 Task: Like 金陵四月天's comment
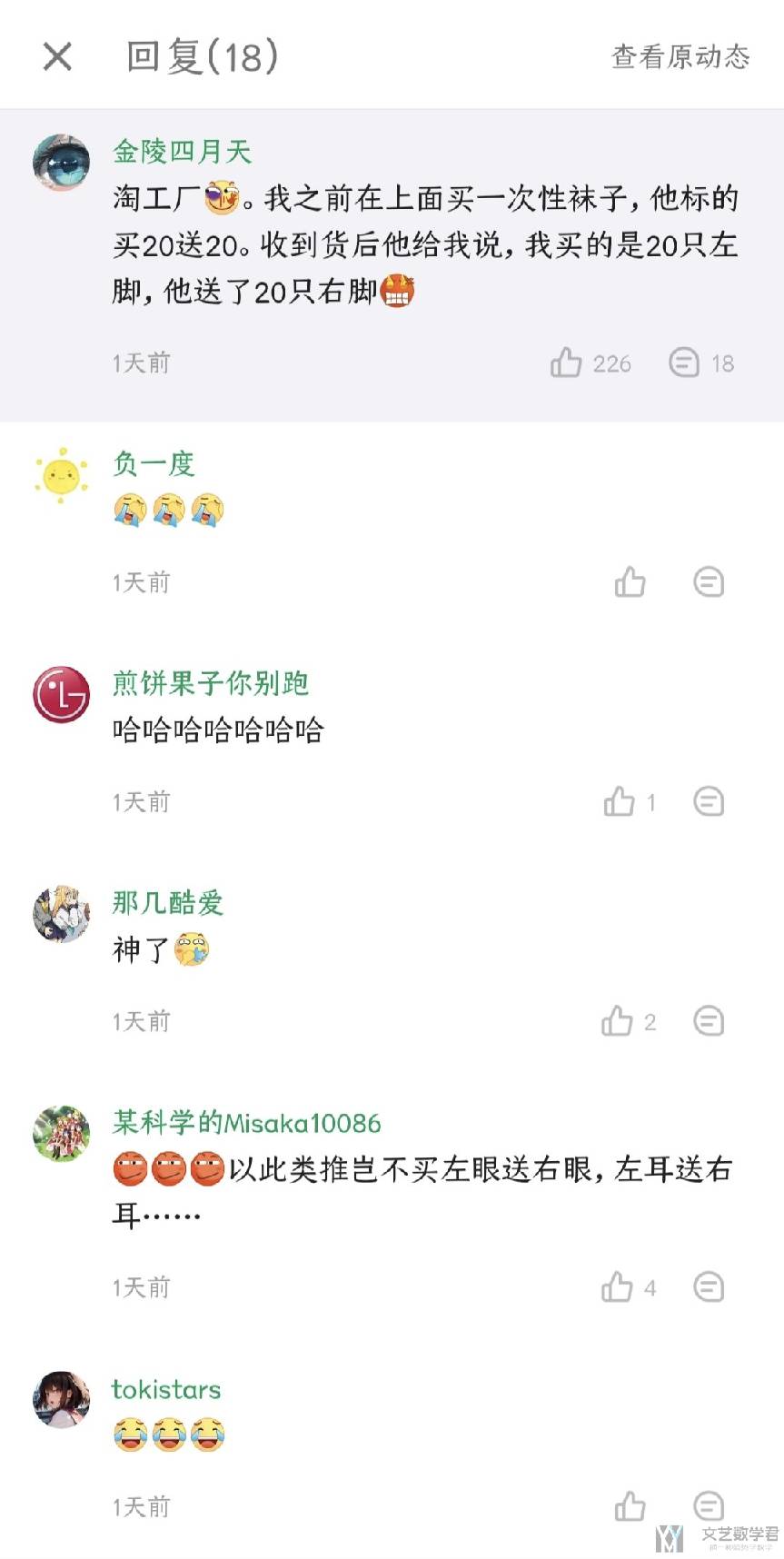click(566, 362)
